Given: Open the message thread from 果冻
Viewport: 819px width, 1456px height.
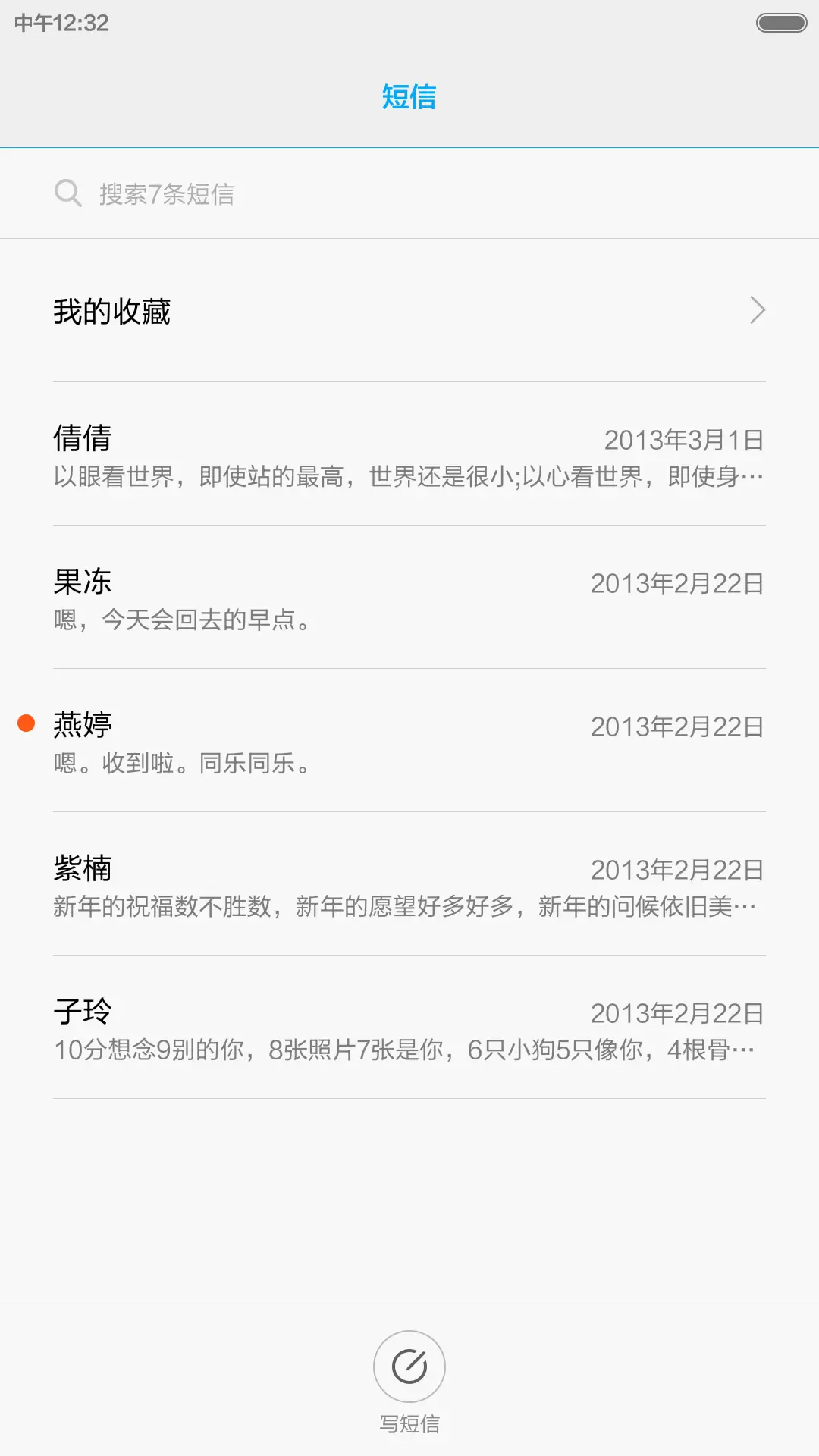Looking at the screenshot, I should [409, 599].
